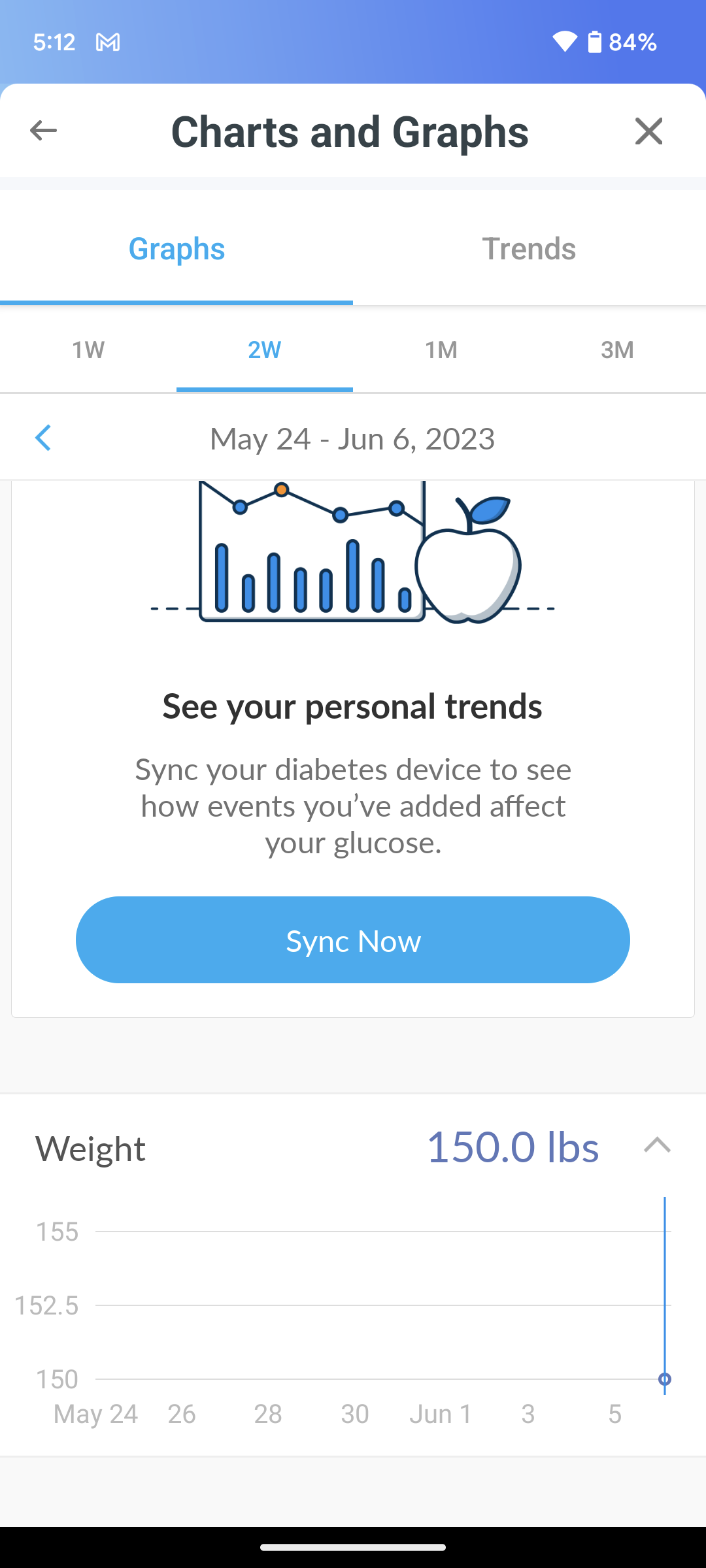Close the Charts and Graphs screen
The image size is (706, 1568).
tap(648, 131)
